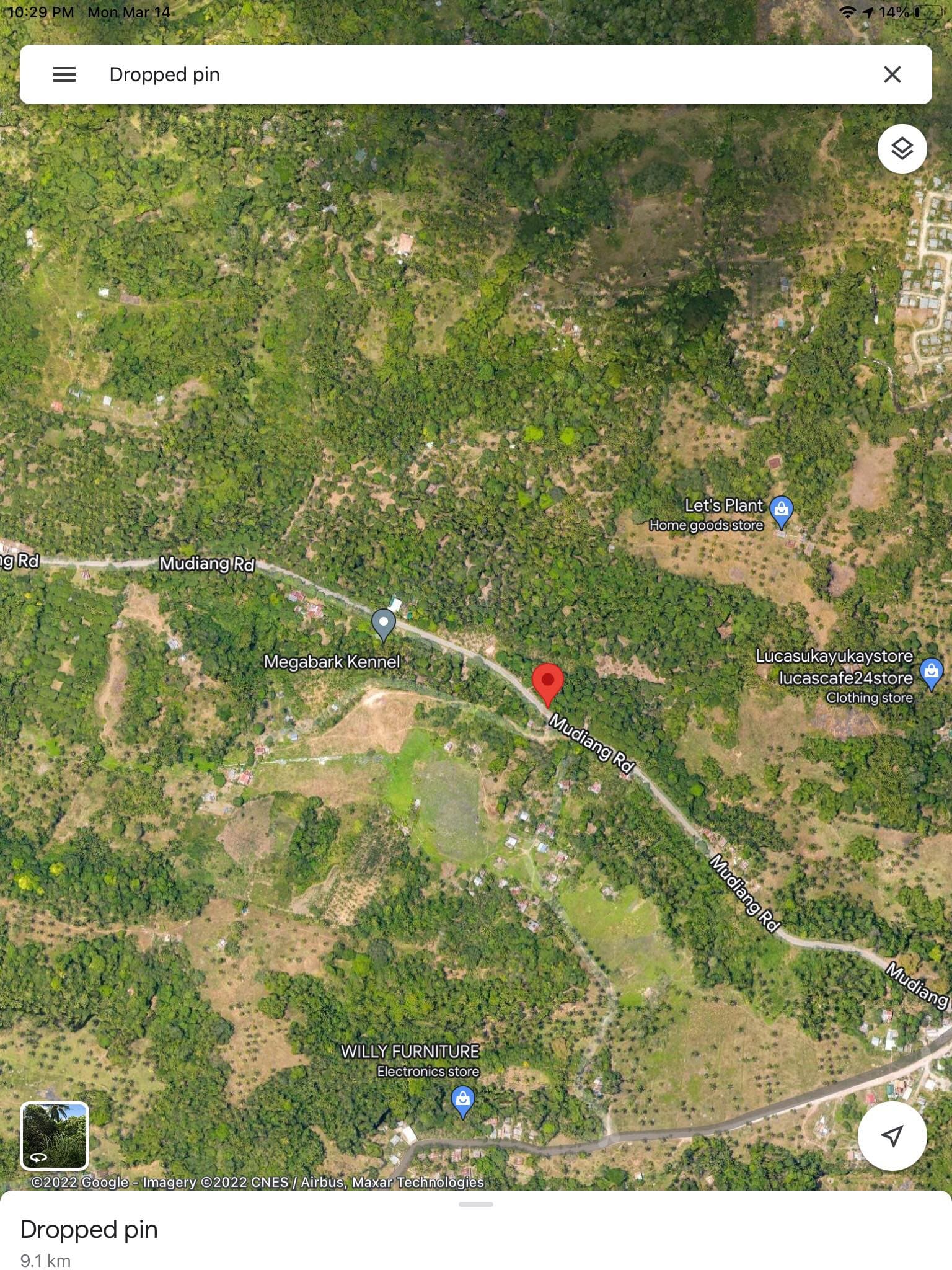
Task: Tap the red dropped pin
Action: [x=548, y=682]
